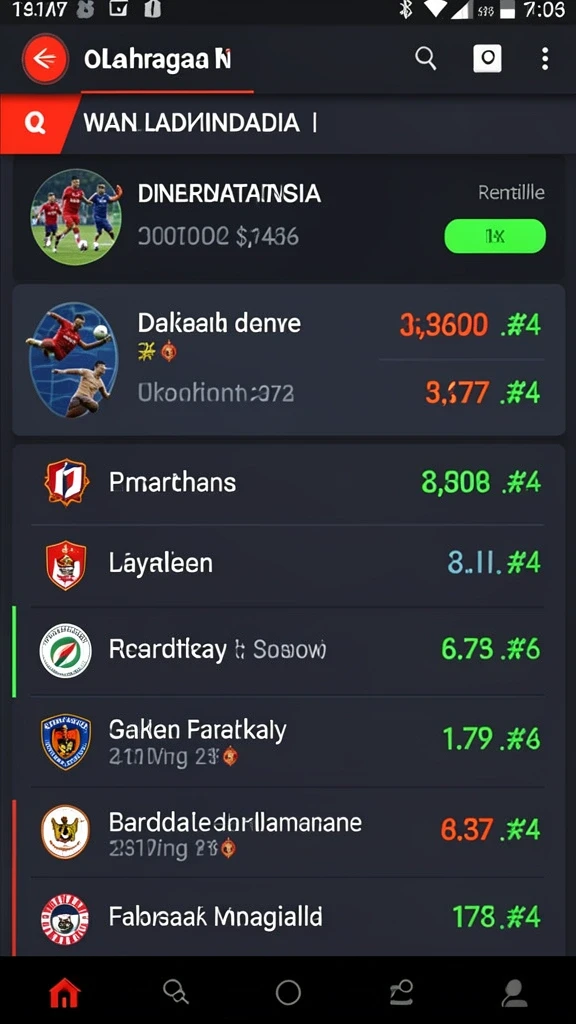Tap the green button under Rentille
This screenshot has width=576, height=1024.
coord(495,236)
